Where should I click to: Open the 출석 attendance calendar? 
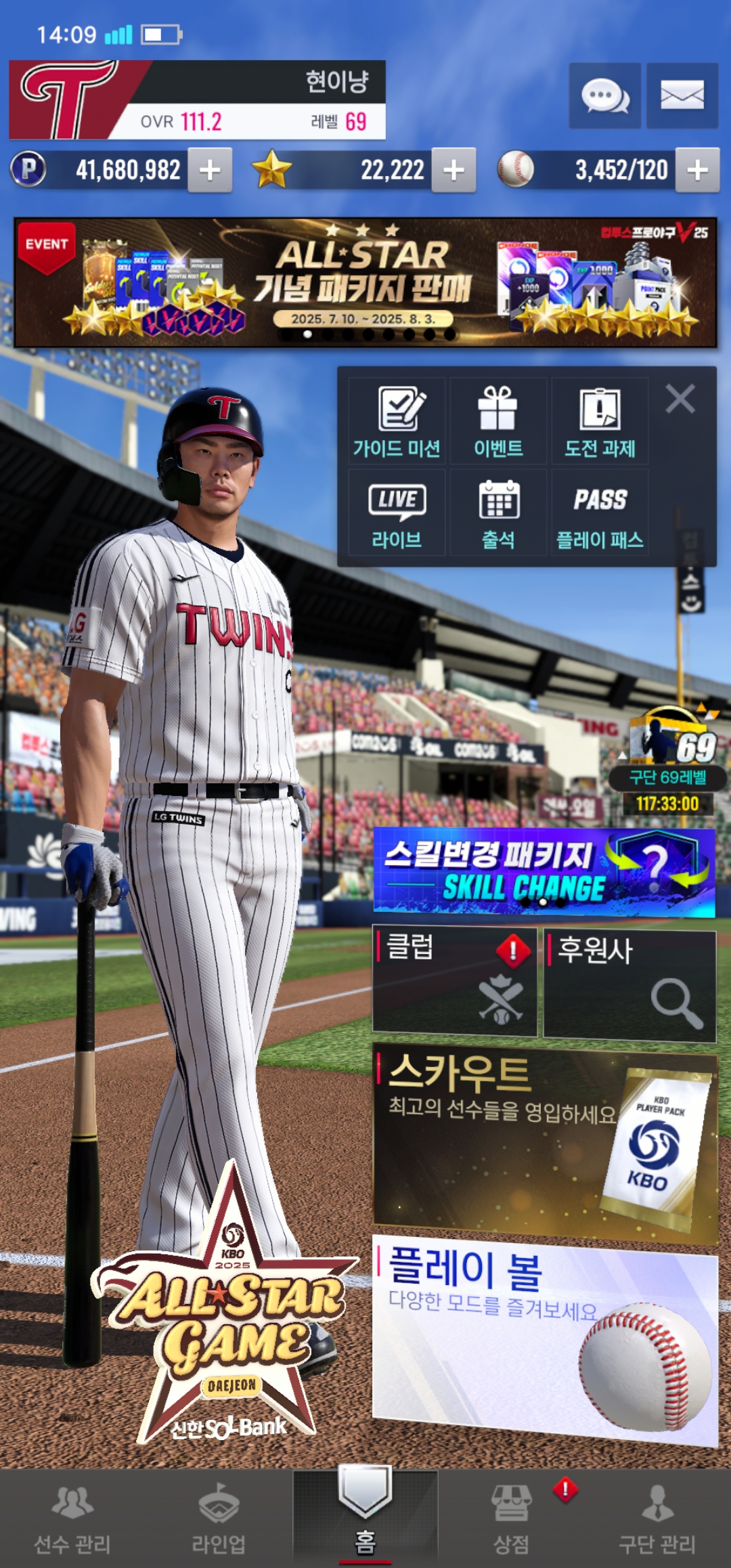(x=498, y=513)
